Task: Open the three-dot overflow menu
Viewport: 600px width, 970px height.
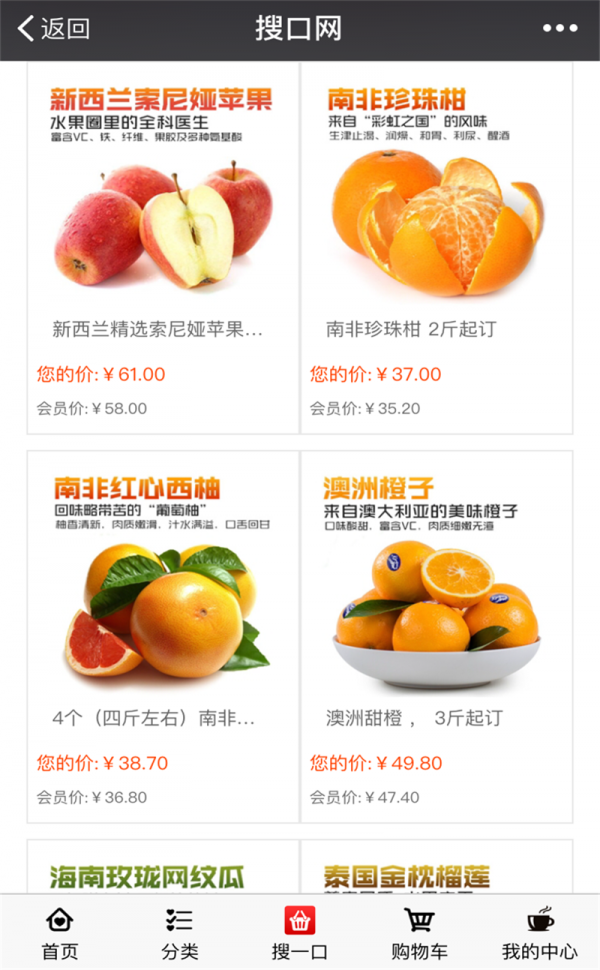Action: click(560, 29)
